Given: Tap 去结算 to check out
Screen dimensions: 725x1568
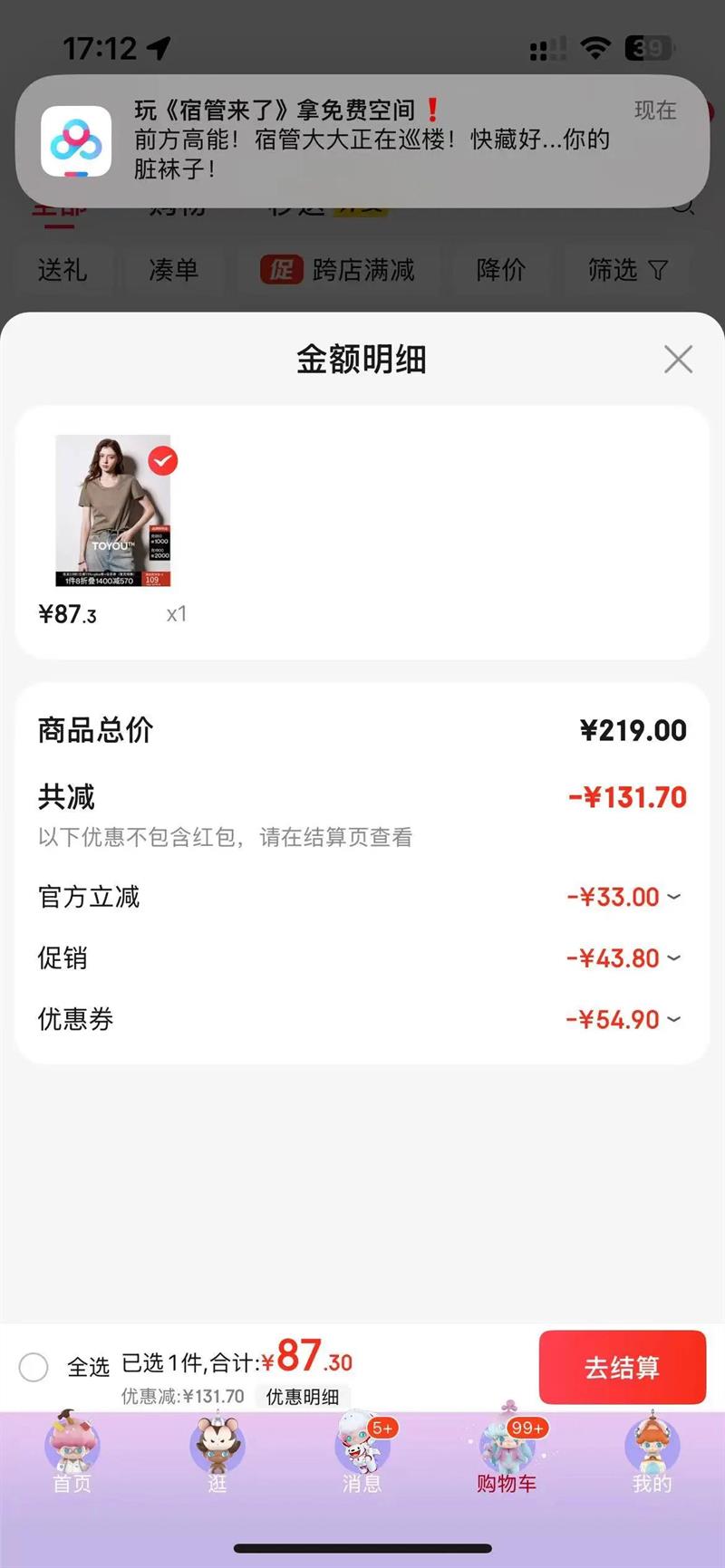Looking at the screenshot, I should [x=622, y=1367].
